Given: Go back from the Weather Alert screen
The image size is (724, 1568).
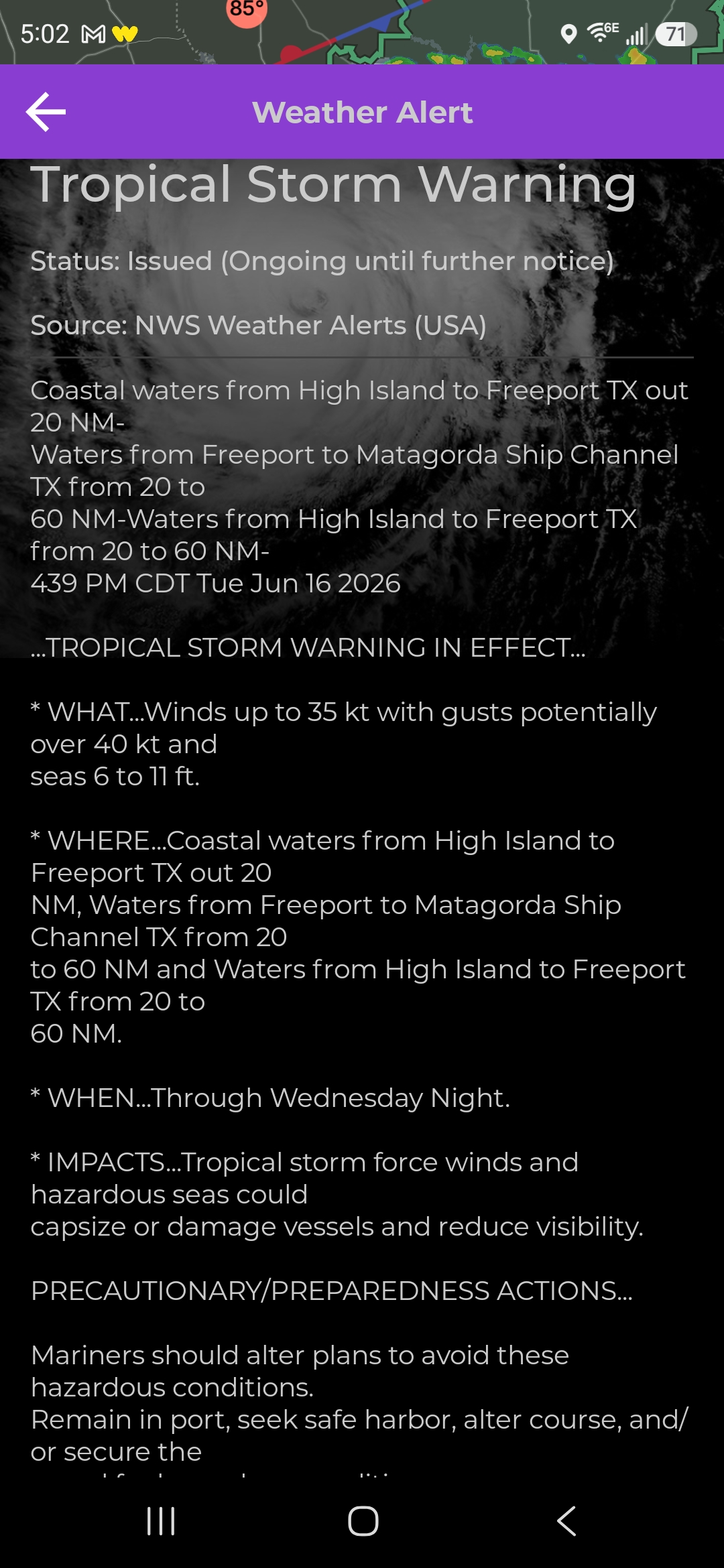Looking at the screenshot, I should pyautogui.click(x=46, y=112).
